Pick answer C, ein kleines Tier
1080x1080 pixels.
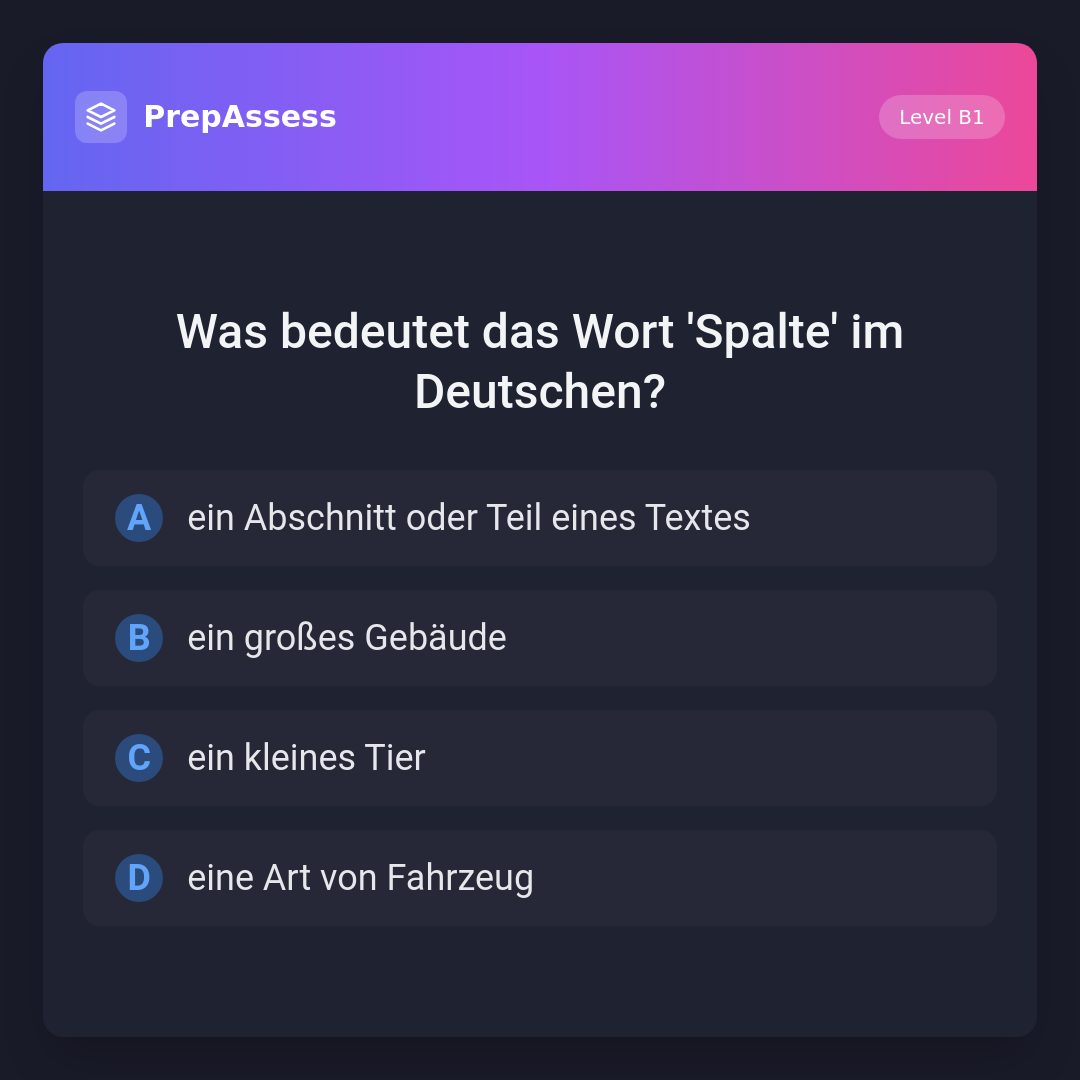(x=540, y=758)
